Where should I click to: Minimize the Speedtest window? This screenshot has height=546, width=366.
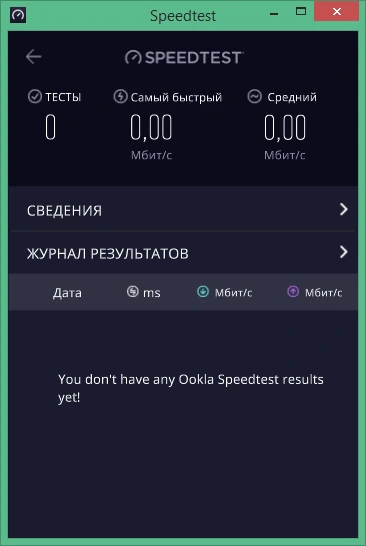coord(274,14)
